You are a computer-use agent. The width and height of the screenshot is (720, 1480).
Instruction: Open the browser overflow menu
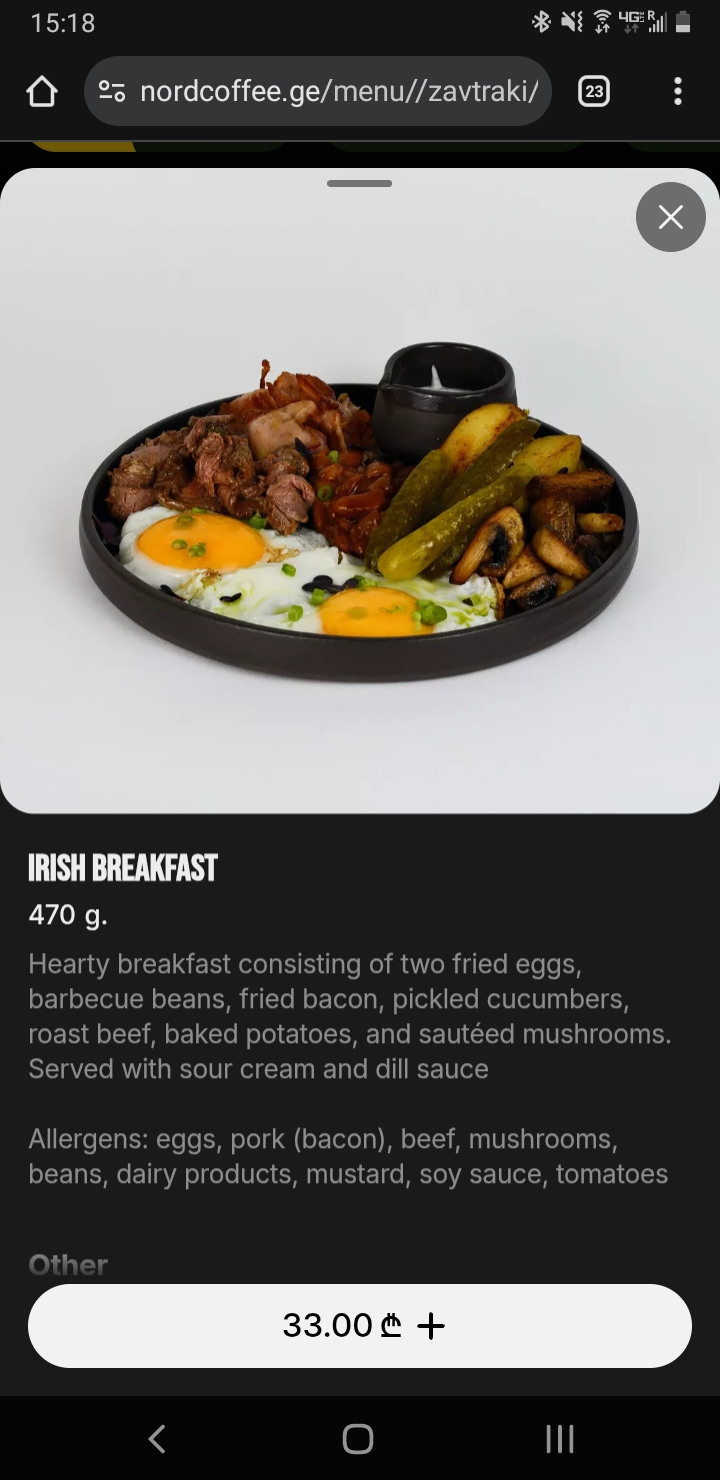pyautogui.click(x=678, y=92)
